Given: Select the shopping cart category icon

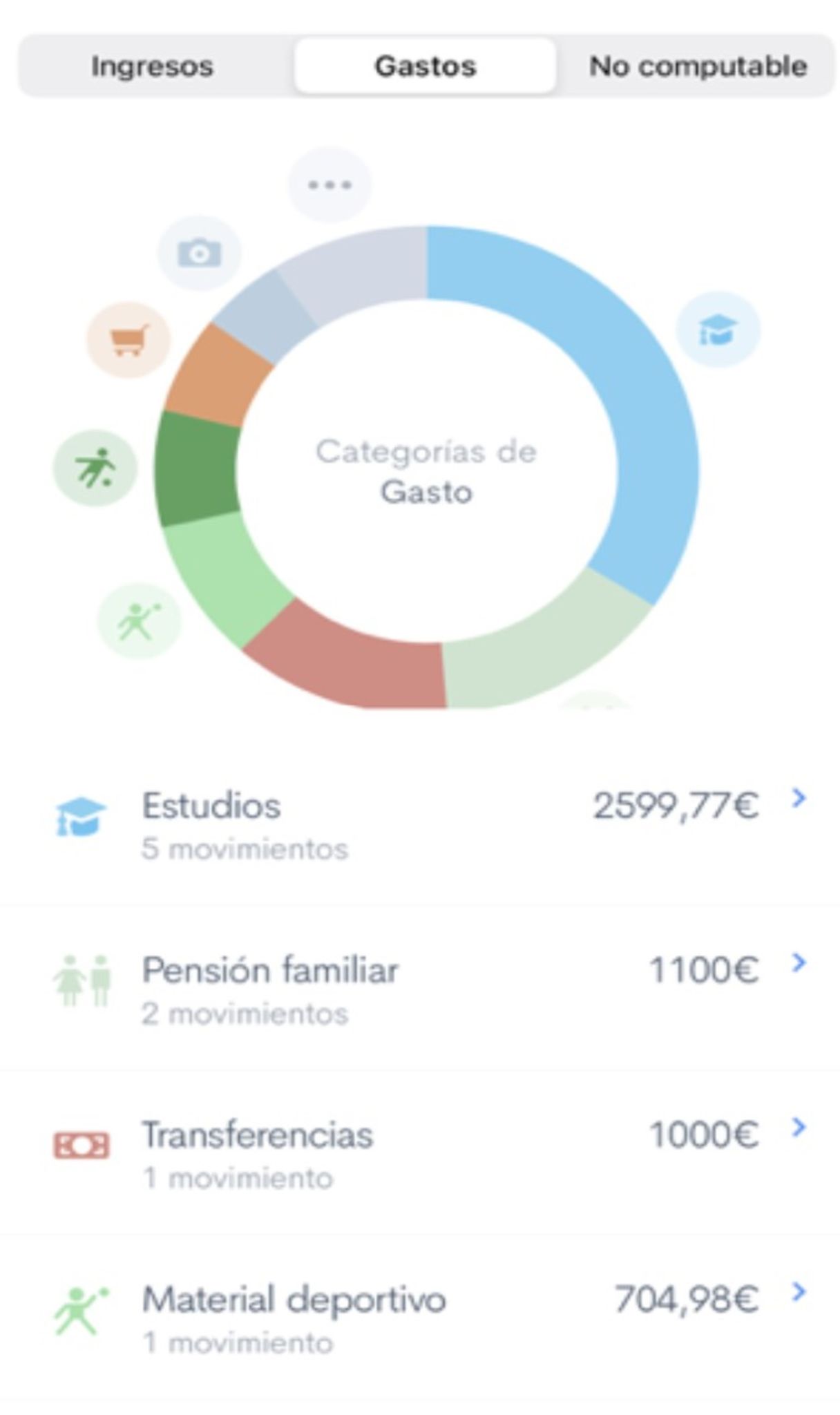Looking at the screenshot, I should click(x=128, y=339).
